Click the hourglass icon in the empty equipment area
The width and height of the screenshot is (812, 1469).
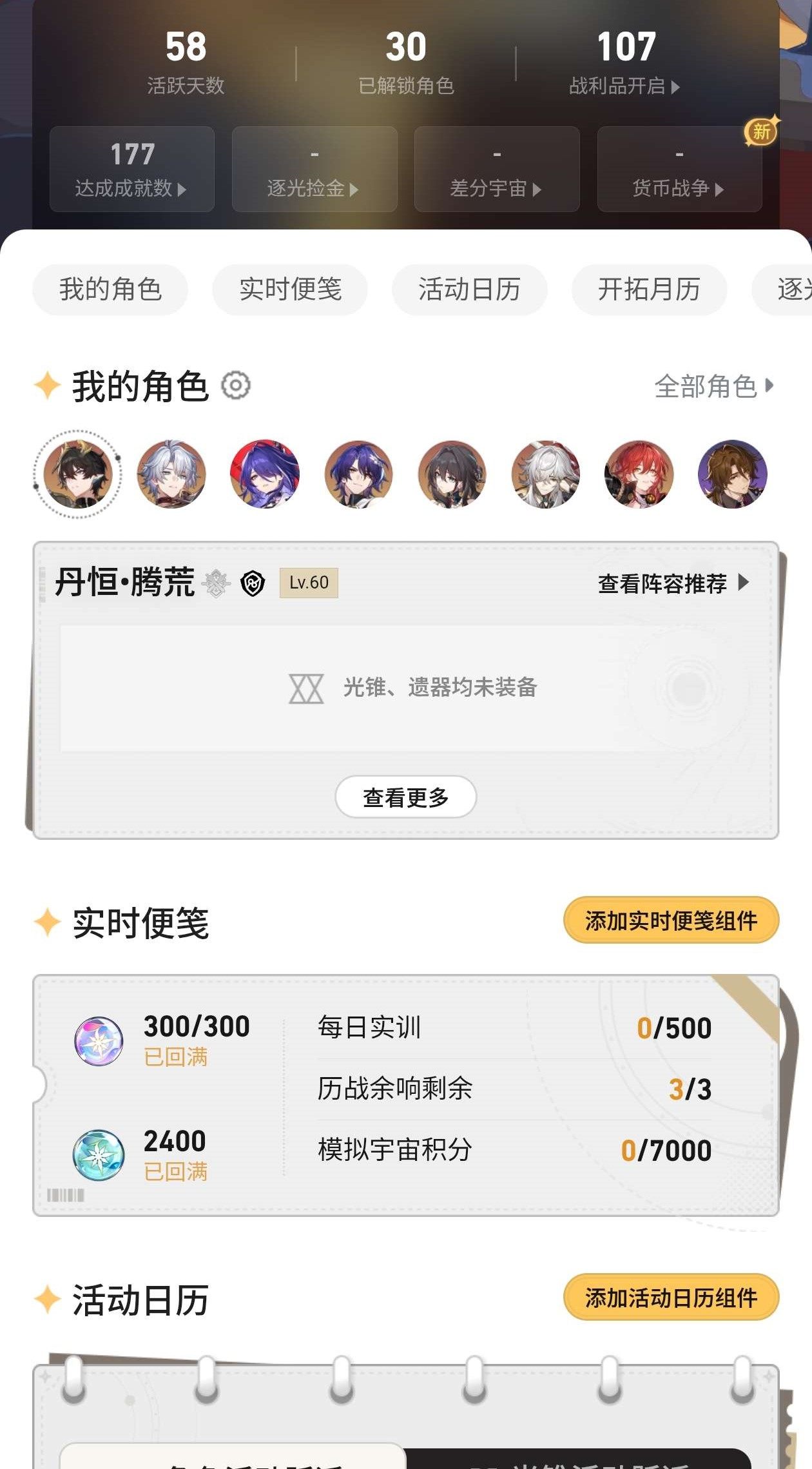tap(305, 688)
